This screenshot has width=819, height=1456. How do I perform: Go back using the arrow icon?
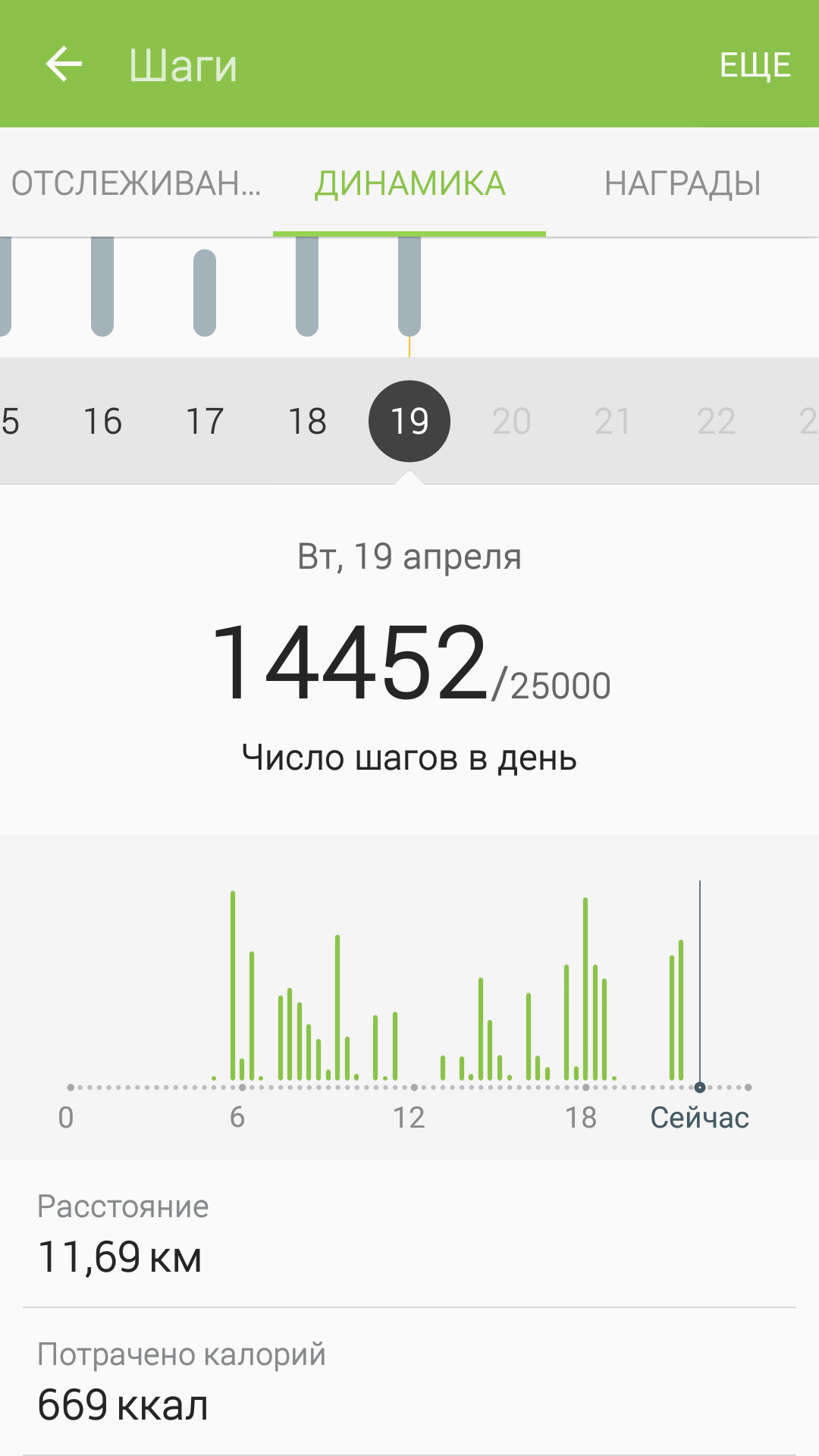[x=64, y=64]
